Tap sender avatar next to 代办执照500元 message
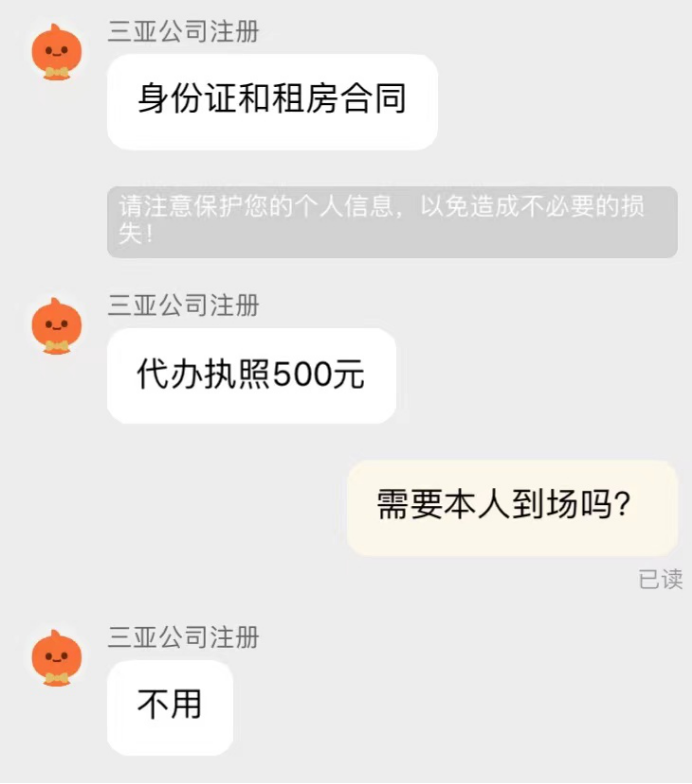Image resolution: width=692 pixels, height=784 pixels. click(57, 326)
